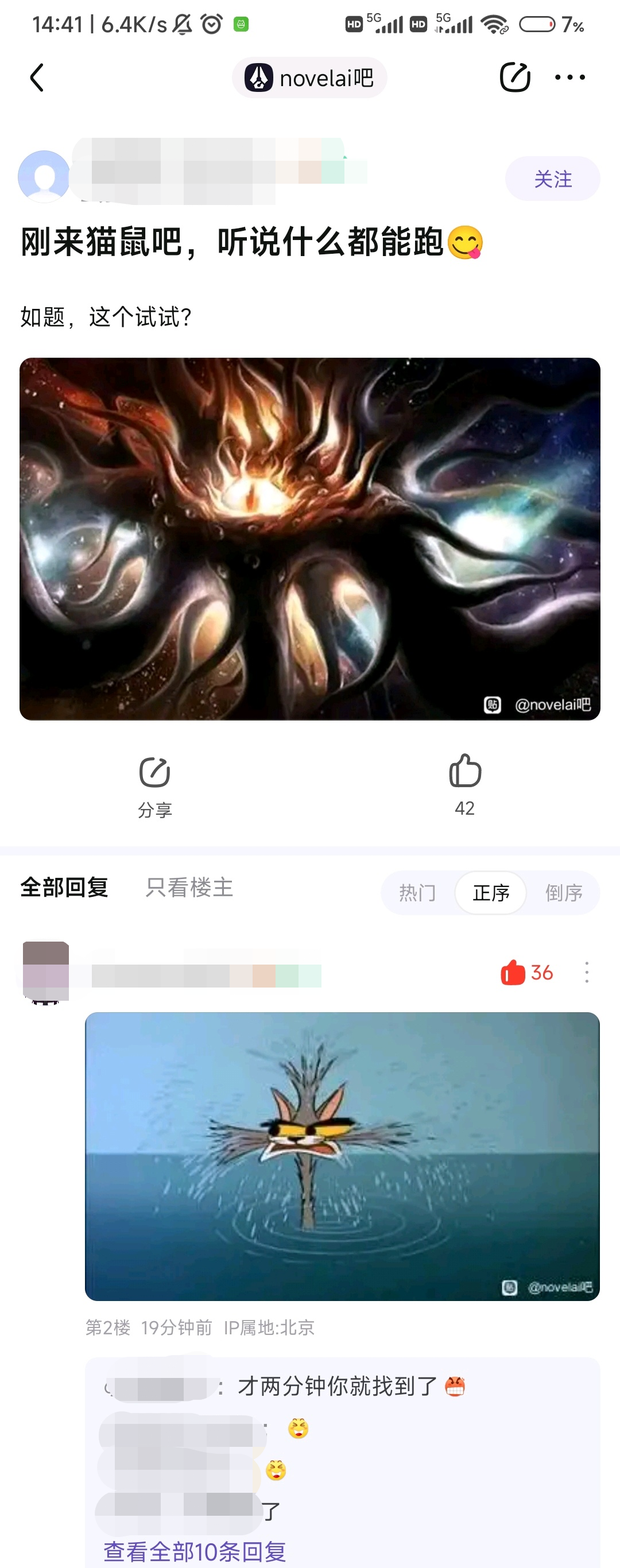Sort replies in 正序 order
This screenshot has height=1568, width=620.
(x=490, y=892)
